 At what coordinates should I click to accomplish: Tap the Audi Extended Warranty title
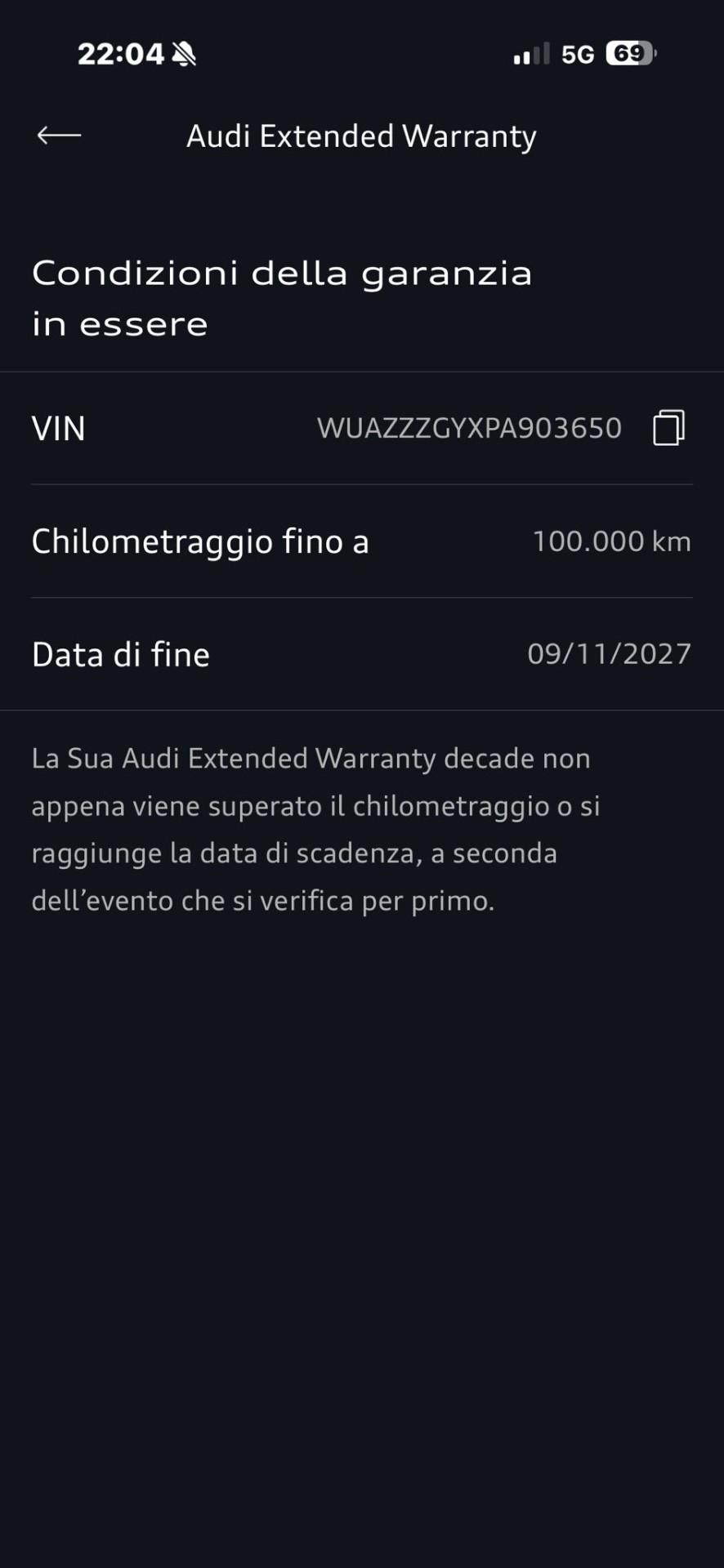pos(361,135)
